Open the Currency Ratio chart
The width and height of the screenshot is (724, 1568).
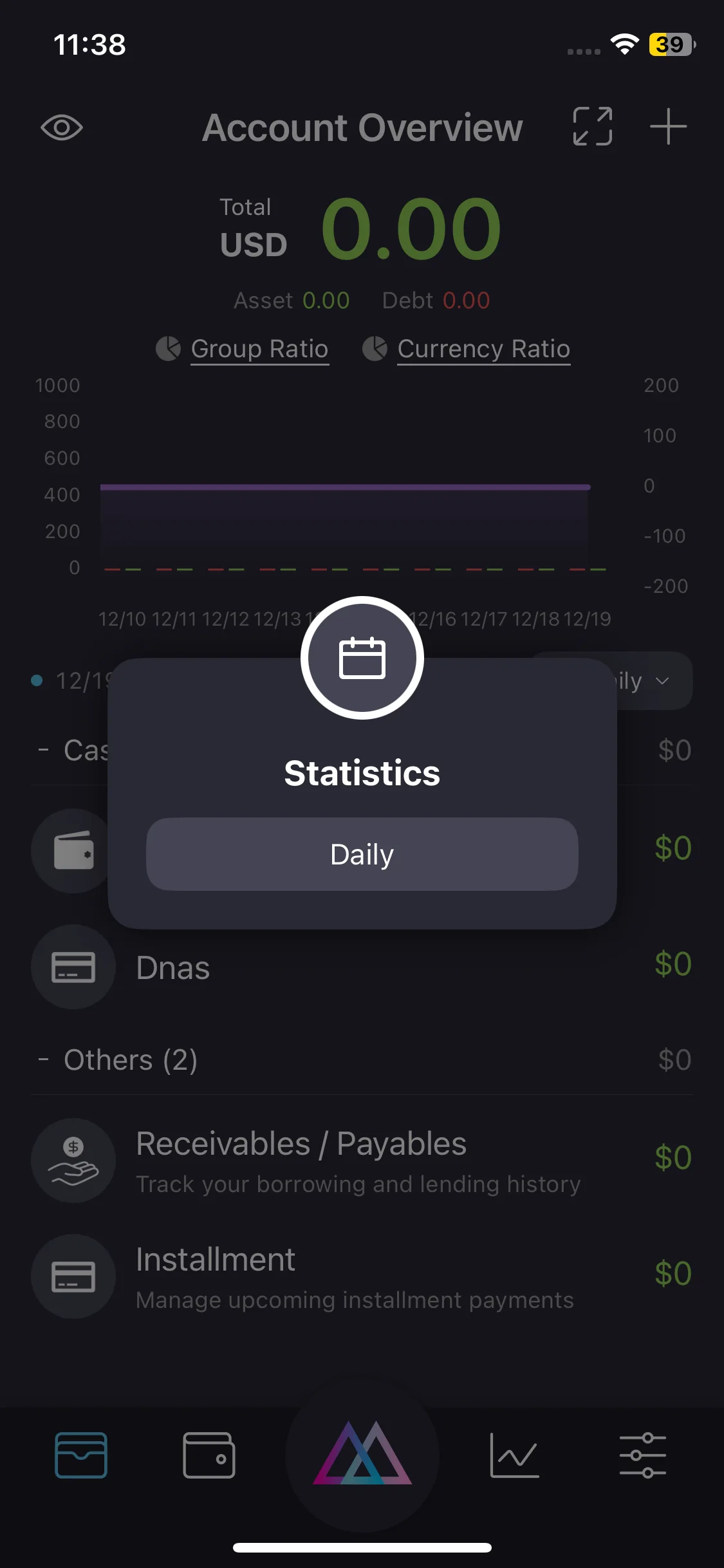point(483,349)
